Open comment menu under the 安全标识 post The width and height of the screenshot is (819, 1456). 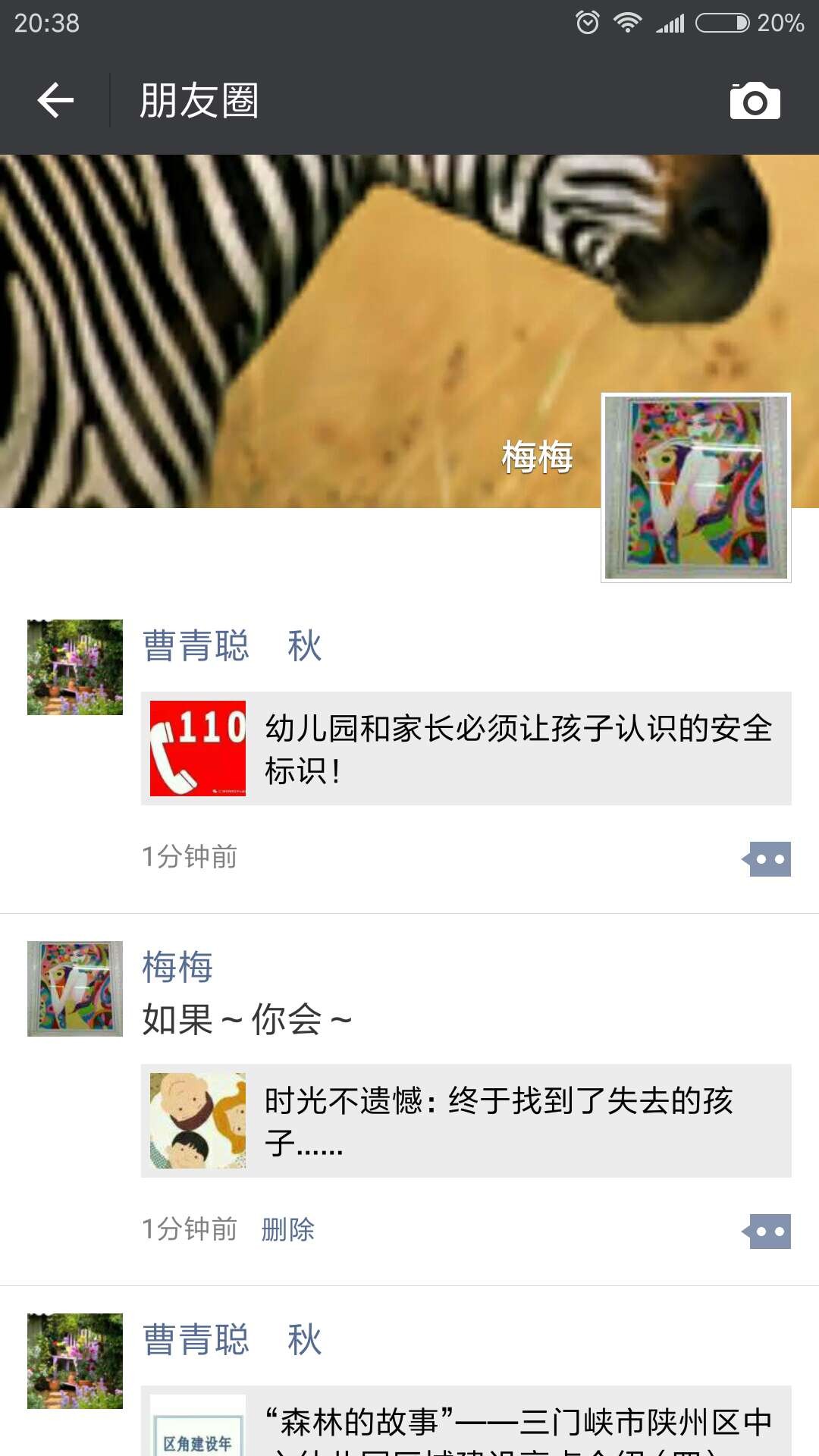click(768, 859)
